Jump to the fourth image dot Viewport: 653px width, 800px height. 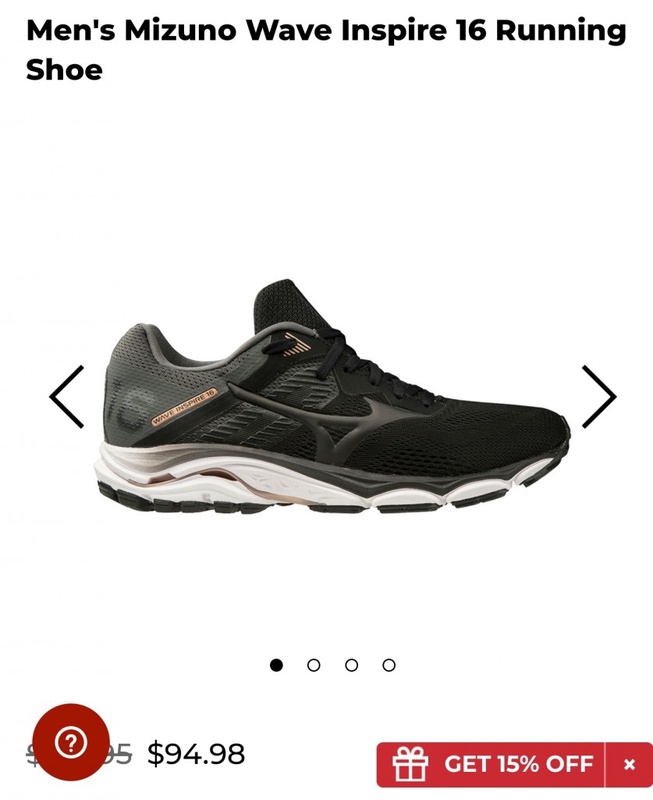tap(389, 665)
